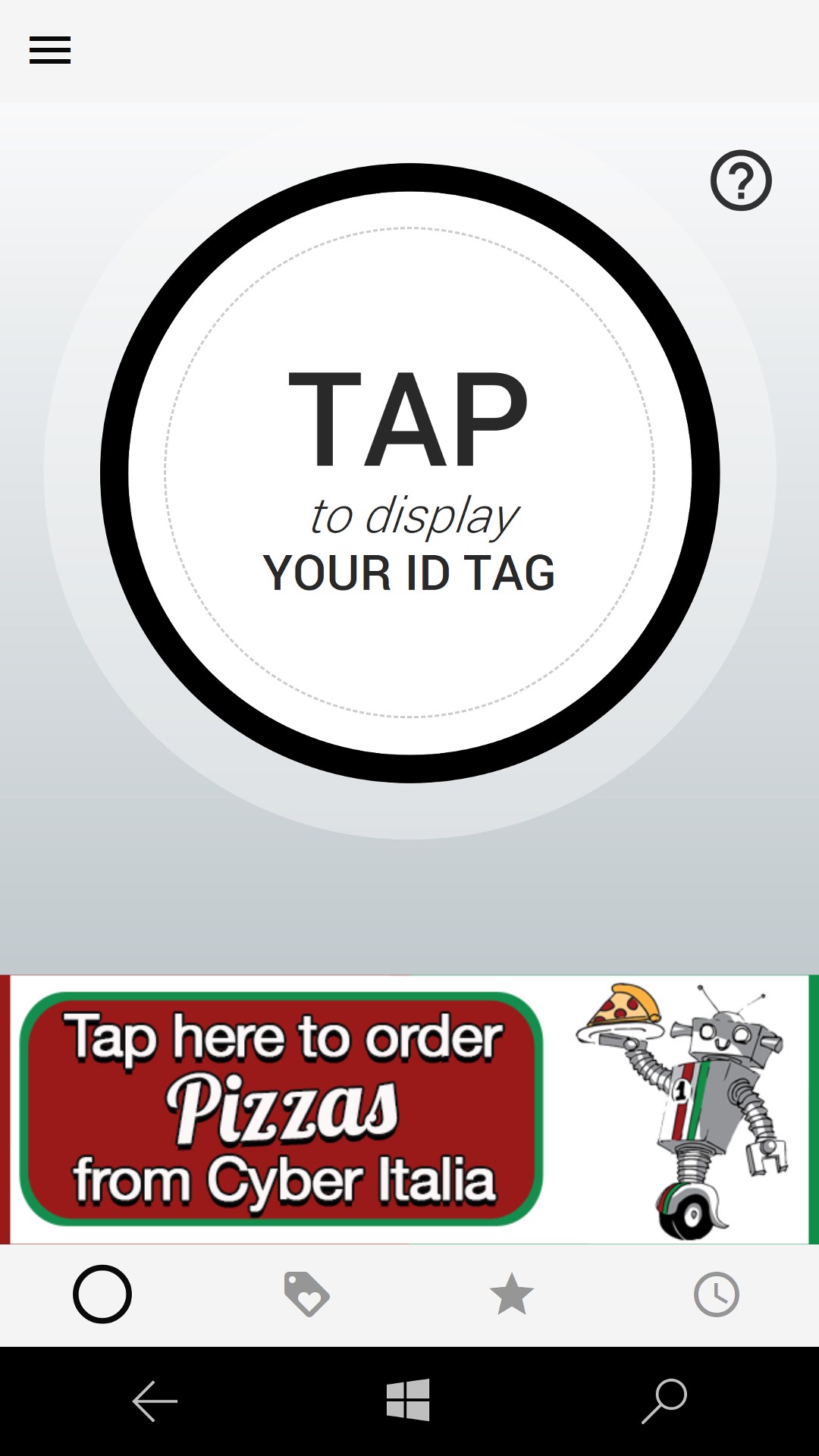Open the Cyber Italia pizza order banner
The width and height of the screenshot is (819, 1456).
tap(409, 1109)
